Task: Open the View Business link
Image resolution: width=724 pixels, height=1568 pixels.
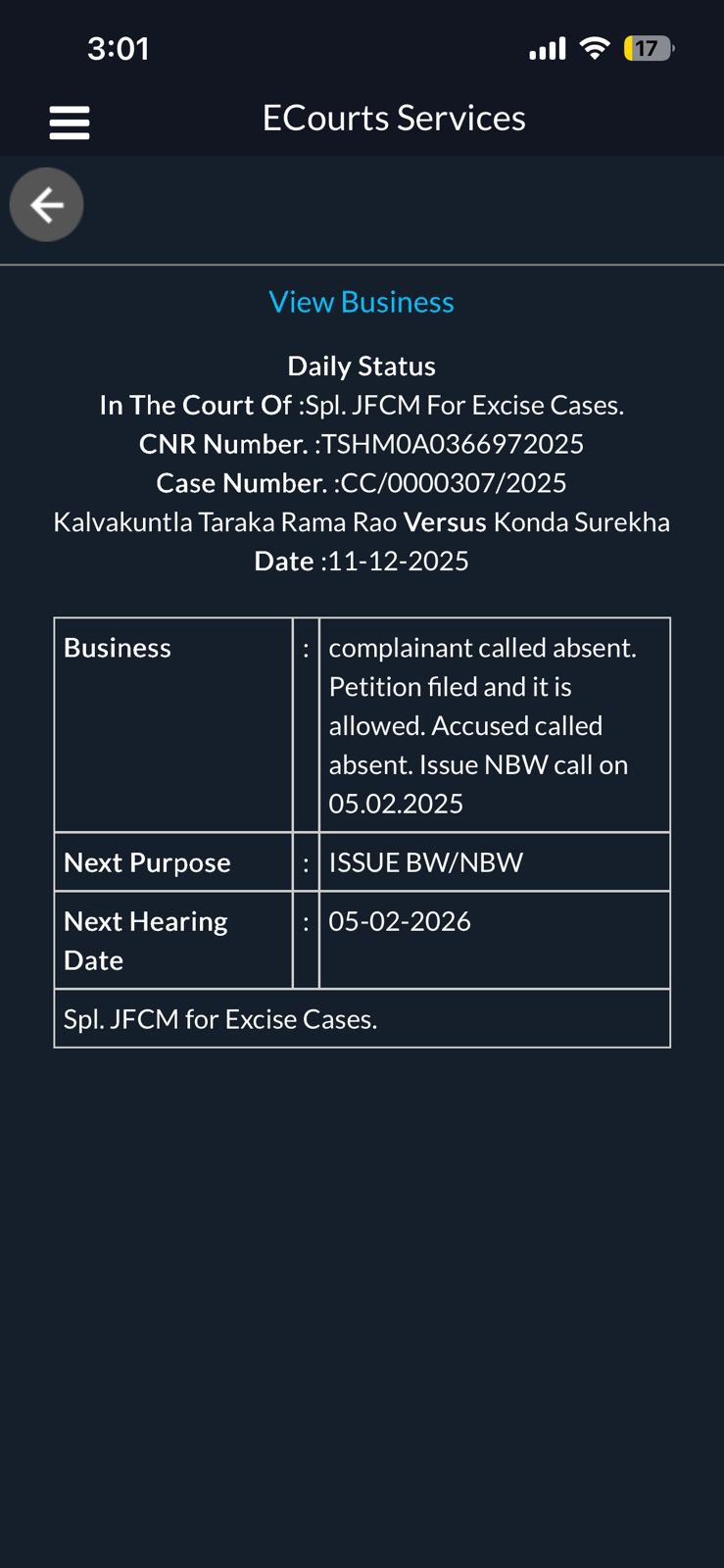Action: pos(362,302)
